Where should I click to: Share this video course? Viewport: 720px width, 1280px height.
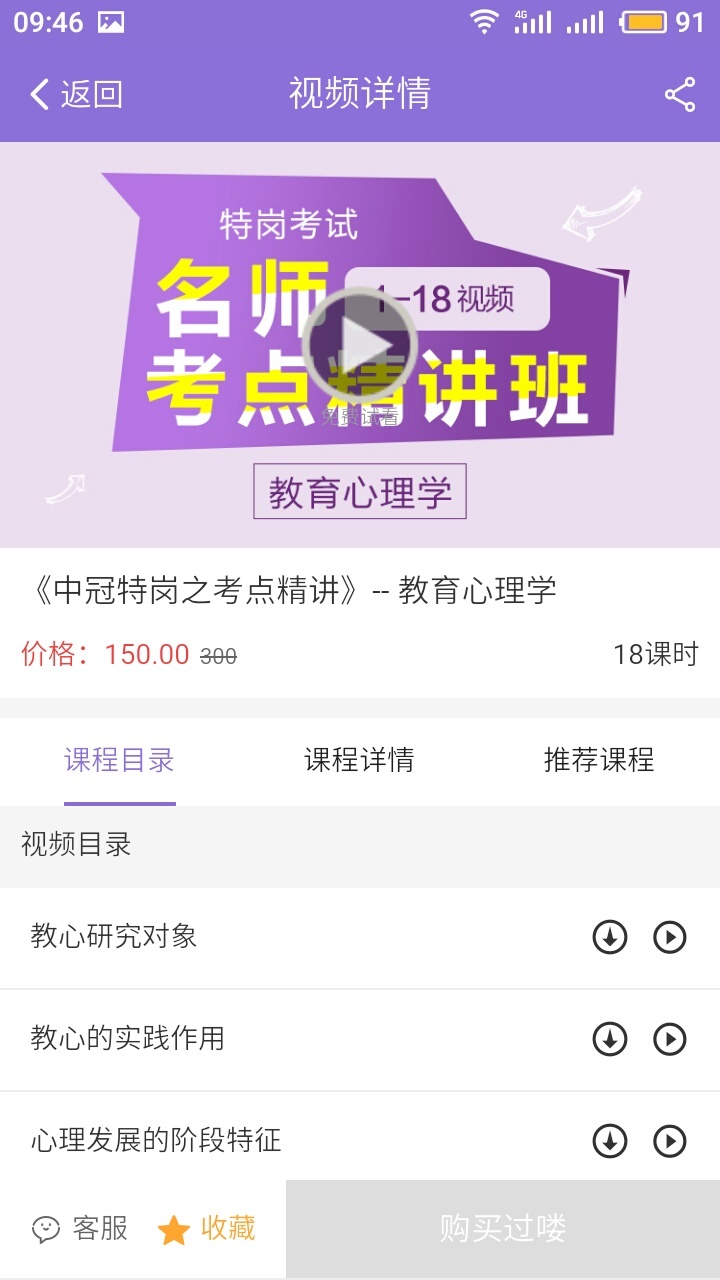click(679, 94)
